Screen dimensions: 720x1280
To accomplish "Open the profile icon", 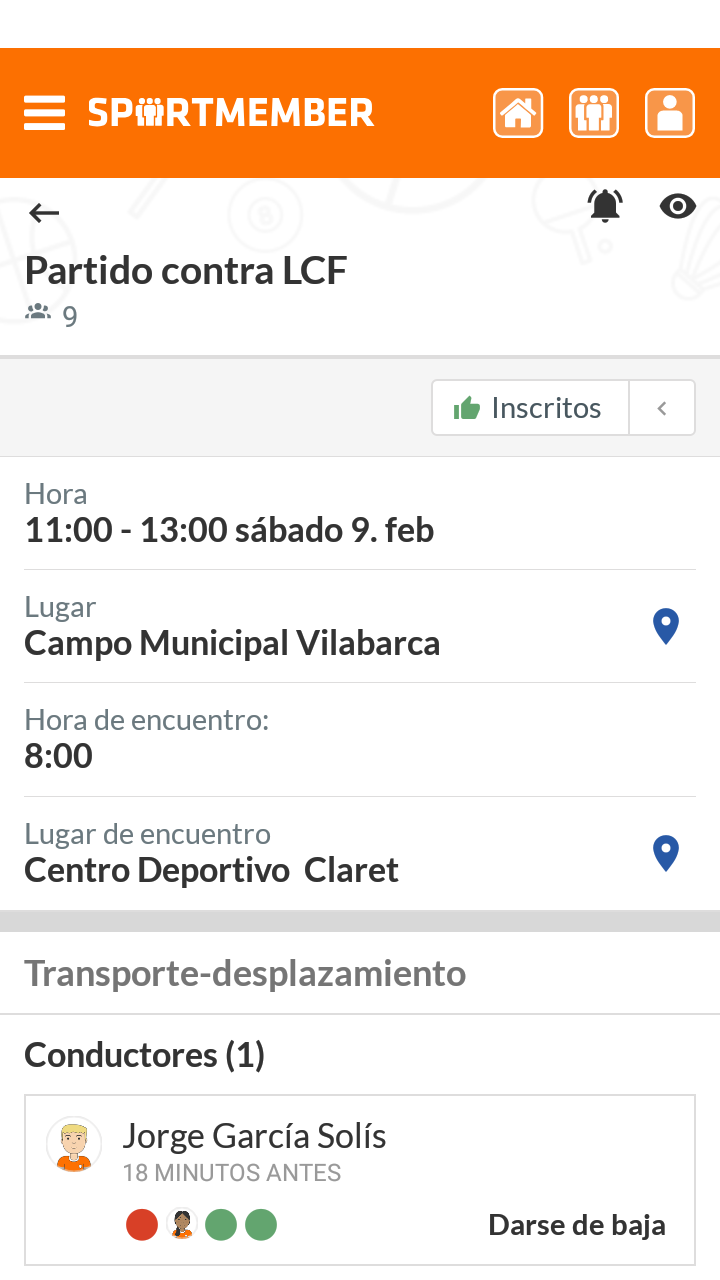I will pyautogui.click(x=670, y=113).
